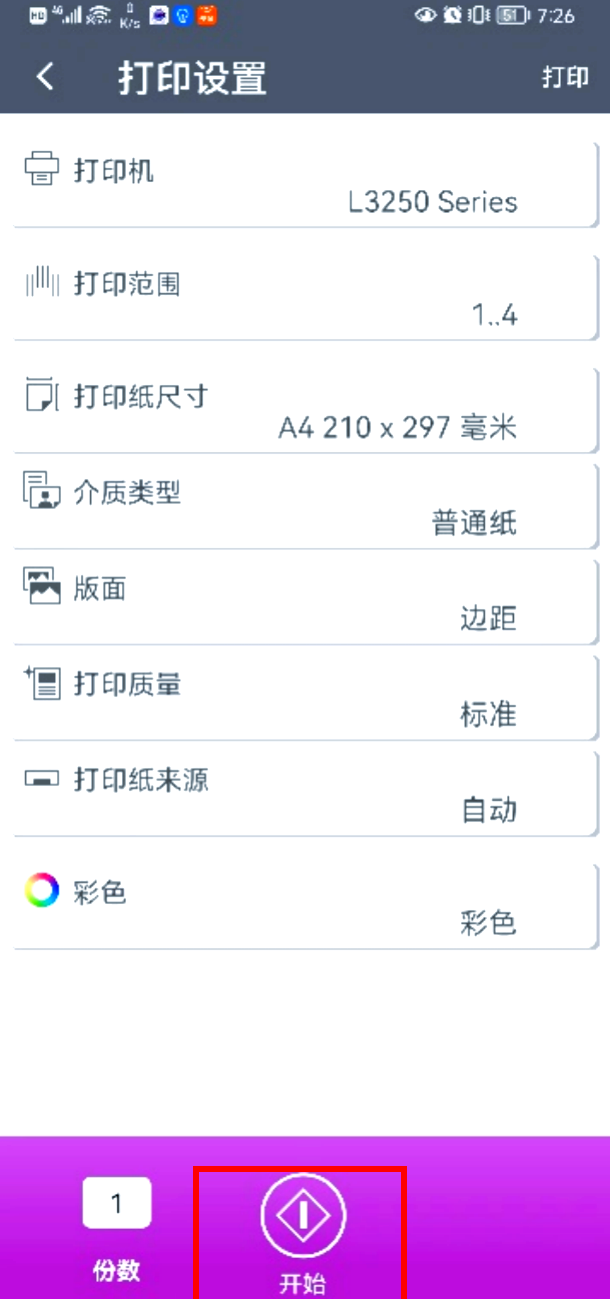Open the 版面 layout setting
Screen dimensions: 616x1299
click(306, 601)
